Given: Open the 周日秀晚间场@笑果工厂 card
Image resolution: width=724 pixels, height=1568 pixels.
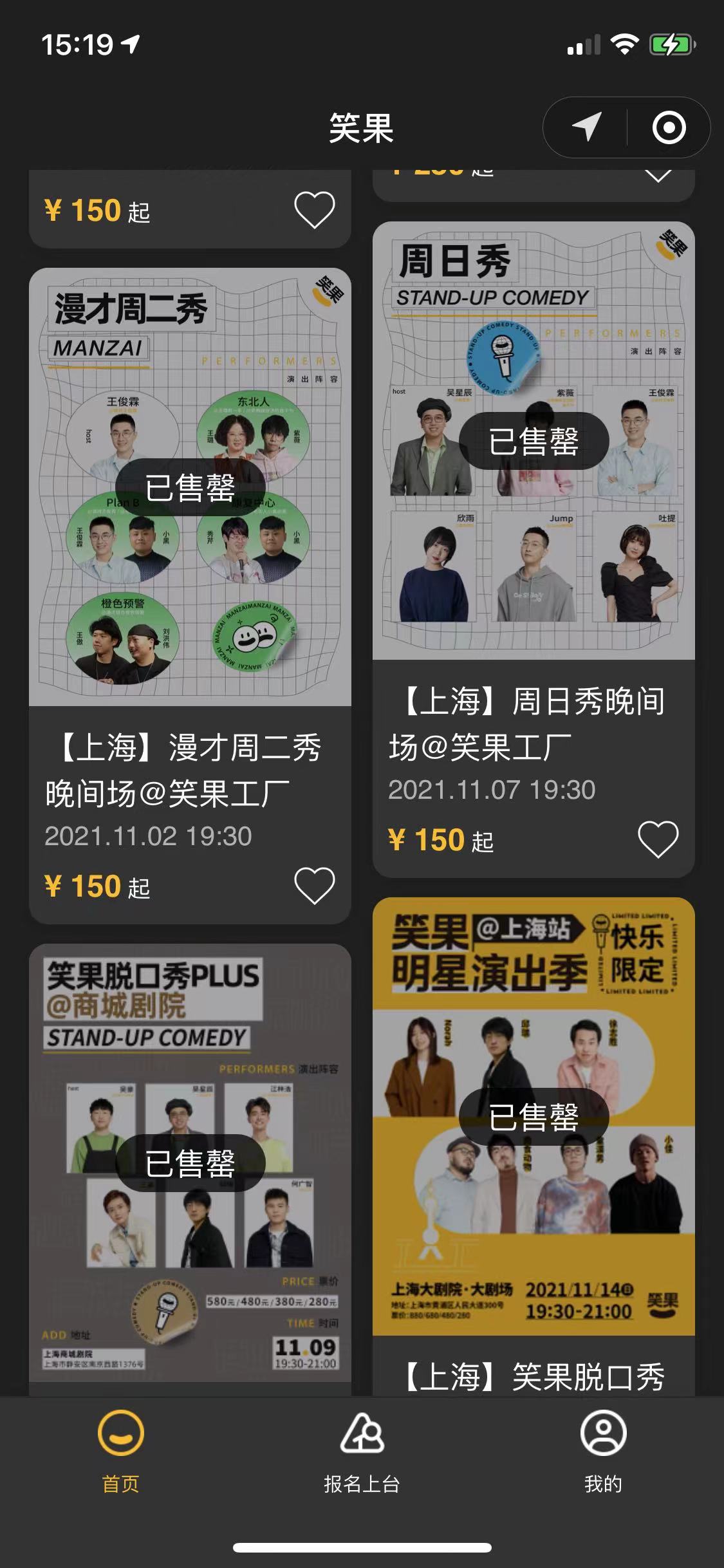Looking at the screenshot, I should click(x=533, y=723).
